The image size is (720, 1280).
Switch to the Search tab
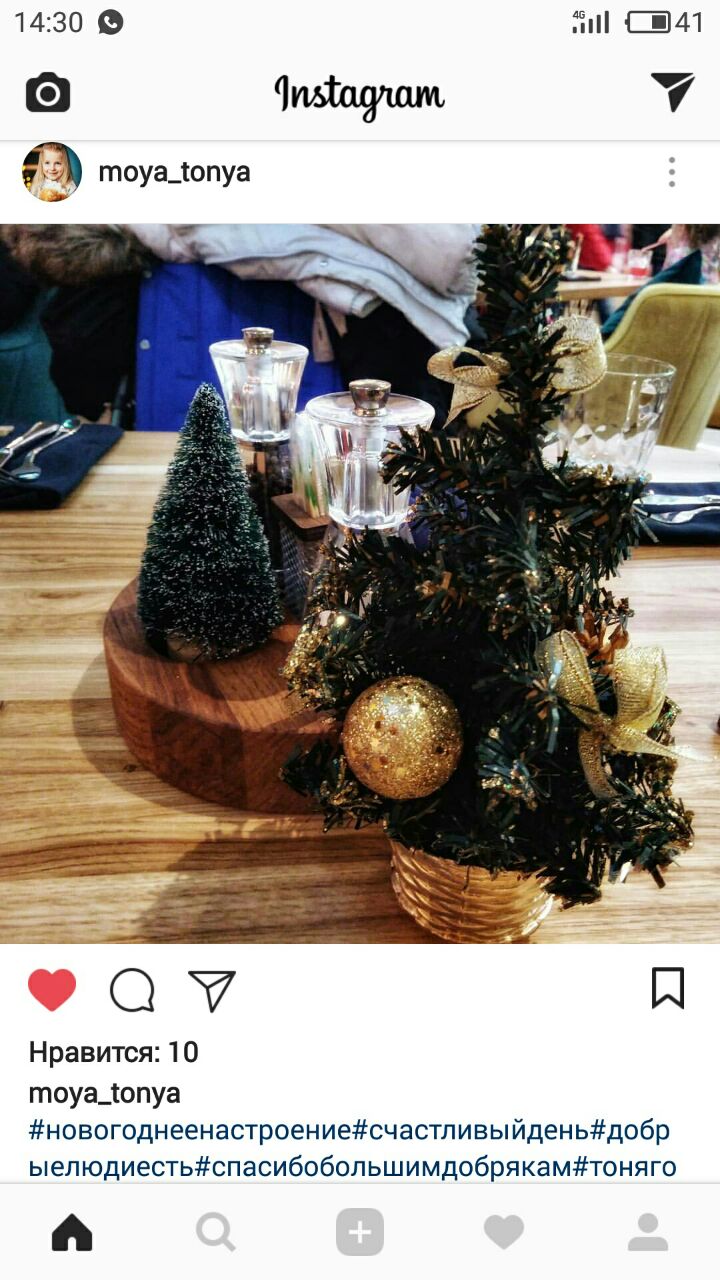point(216,1232)
